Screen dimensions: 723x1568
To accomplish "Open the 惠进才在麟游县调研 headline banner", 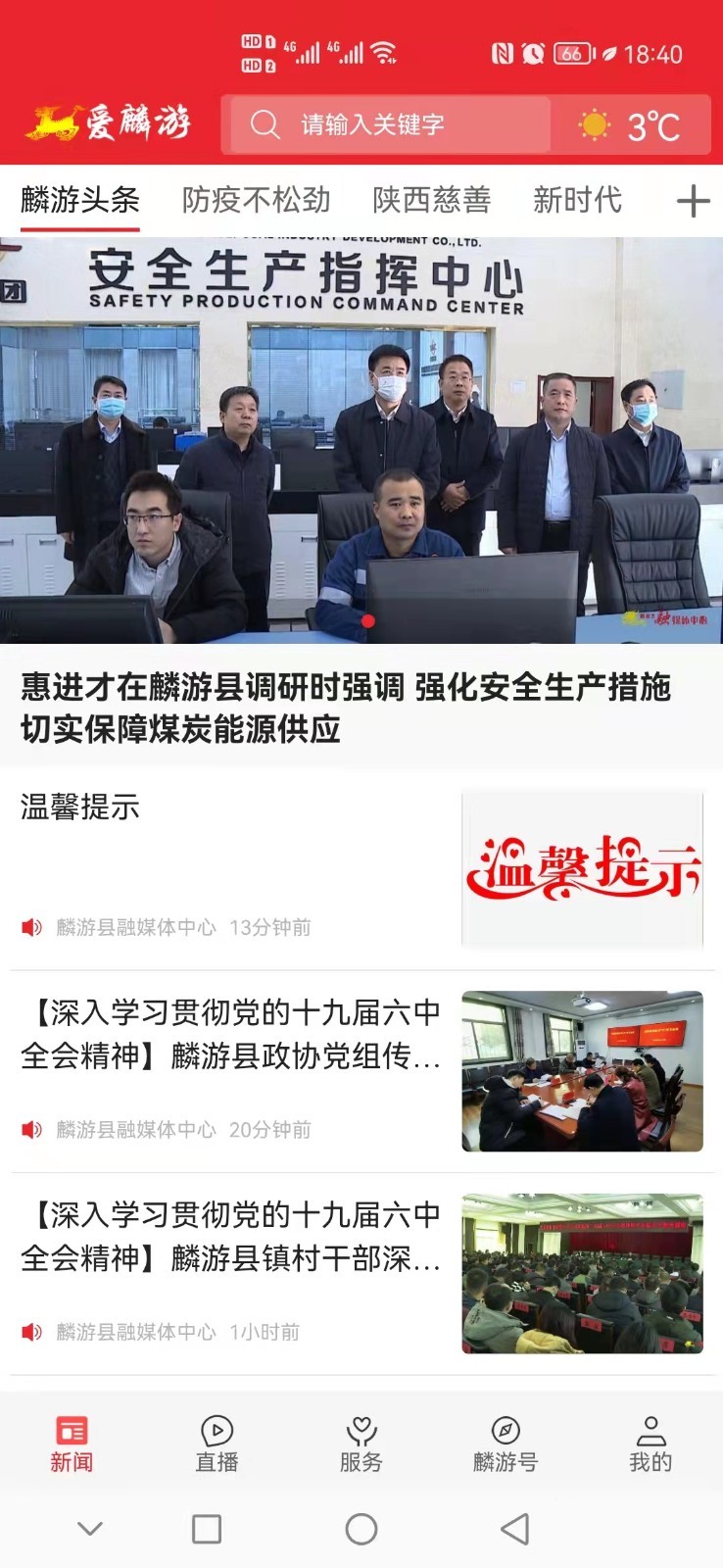I will point(361,490).
